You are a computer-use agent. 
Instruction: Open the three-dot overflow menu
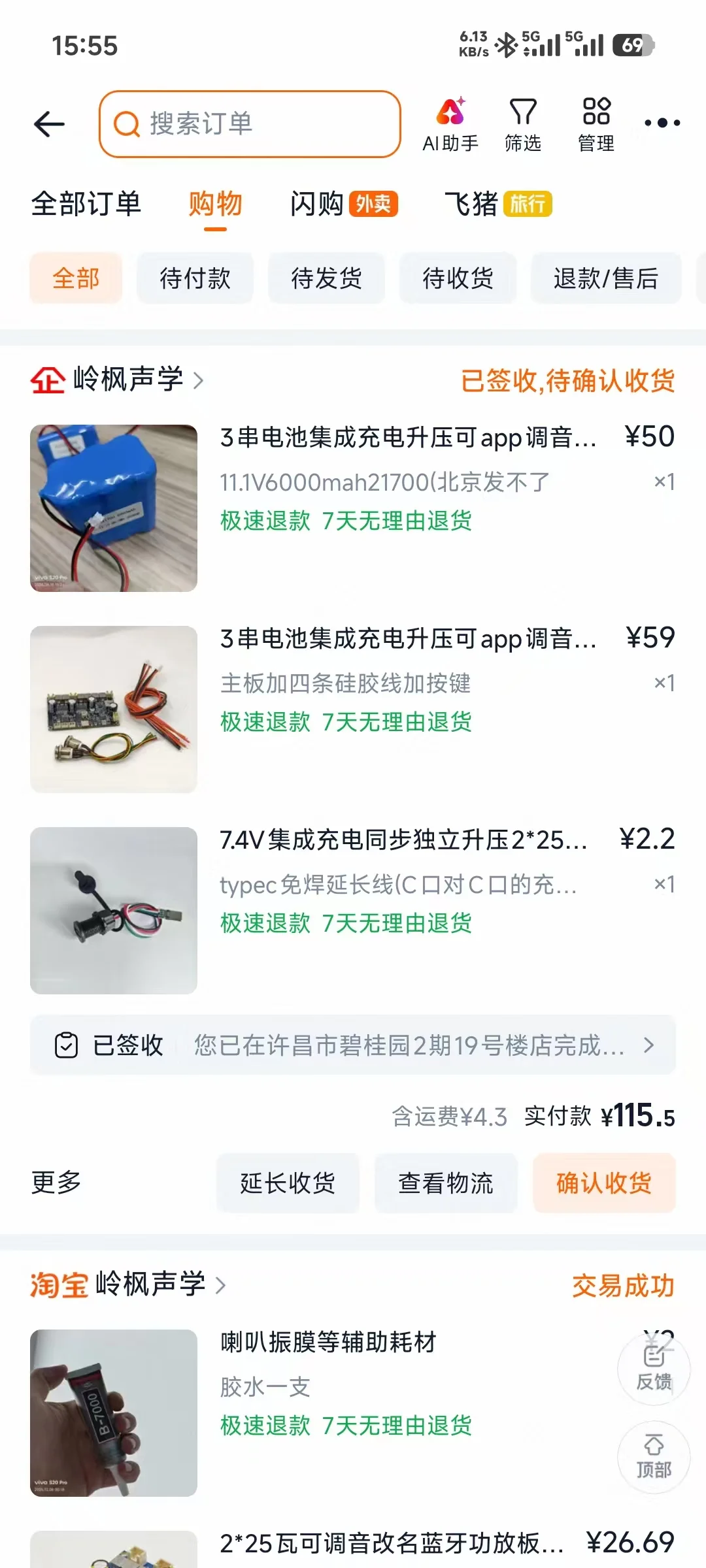662,123
